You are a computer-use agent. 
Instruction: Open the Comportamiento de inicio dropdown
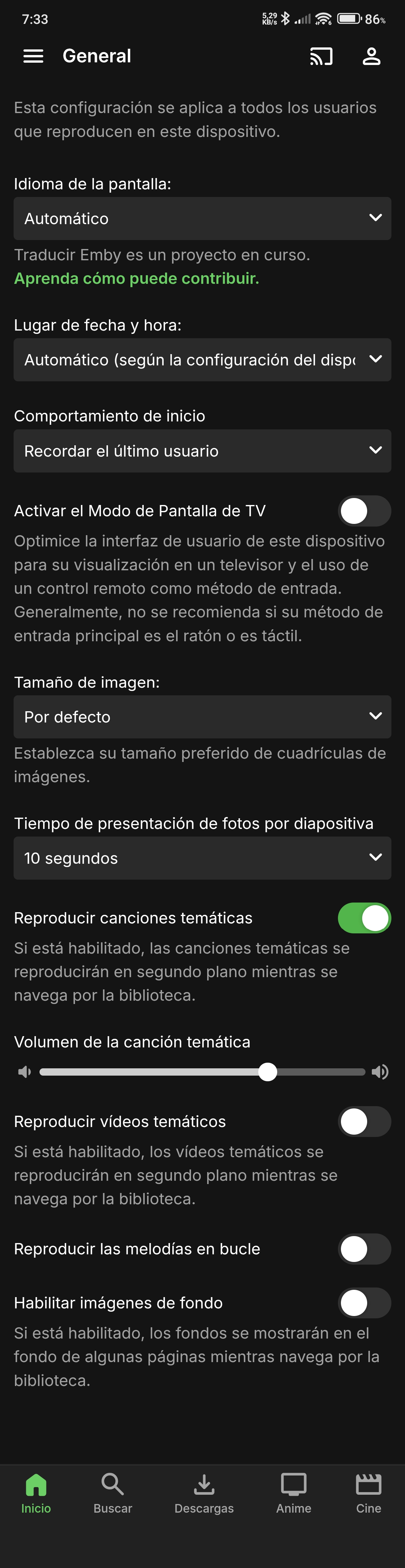click(x=202, y=451)
